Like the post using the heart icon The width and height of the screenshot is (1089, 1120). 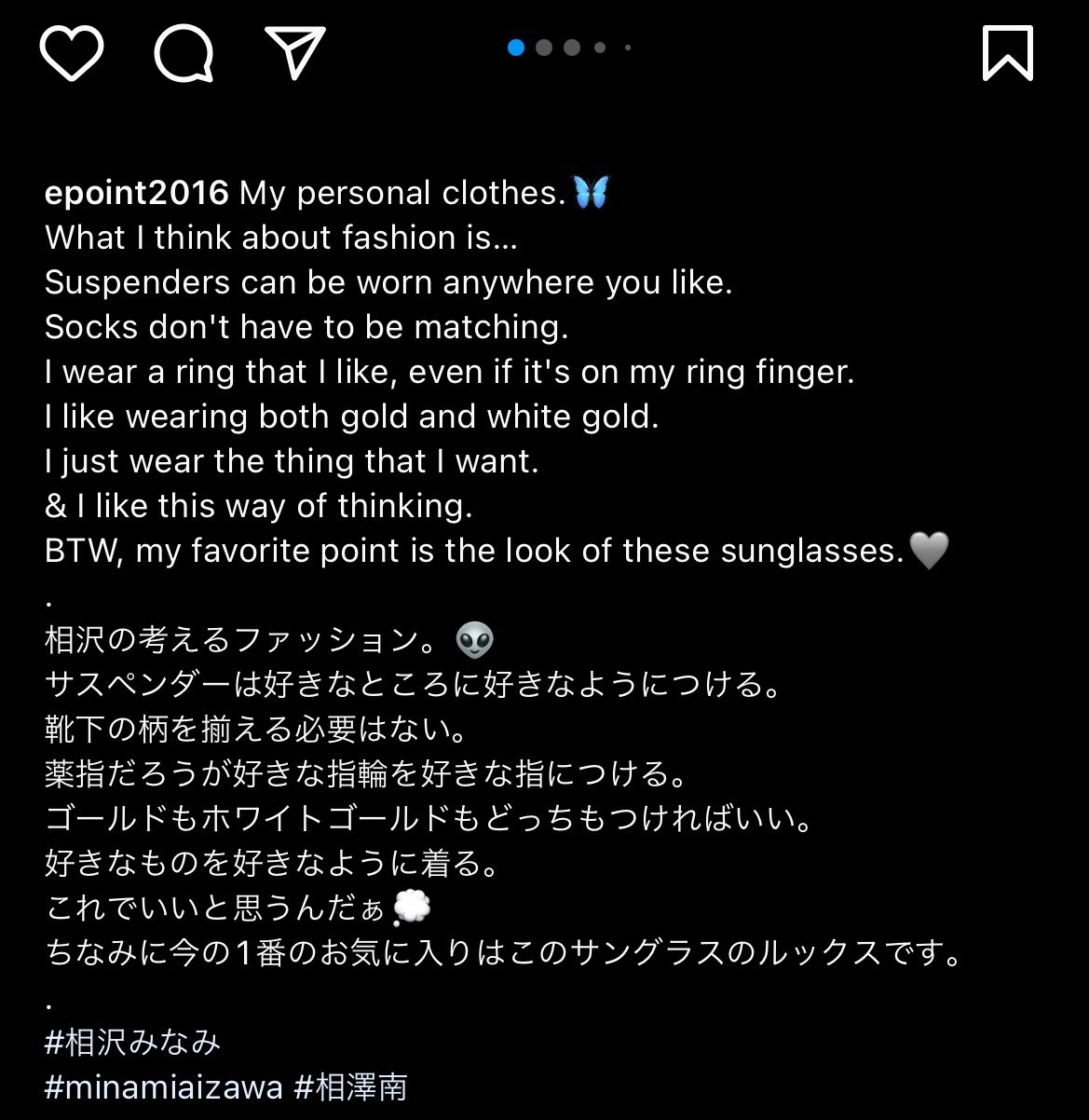[x=71, y=53]
